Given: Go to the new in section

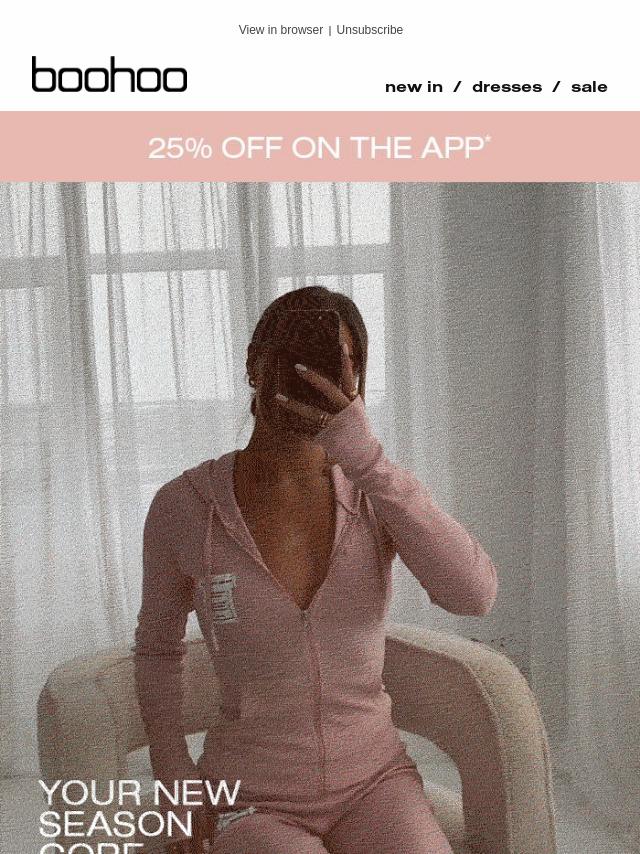Looking at the screenshot, I should point(413,87).
